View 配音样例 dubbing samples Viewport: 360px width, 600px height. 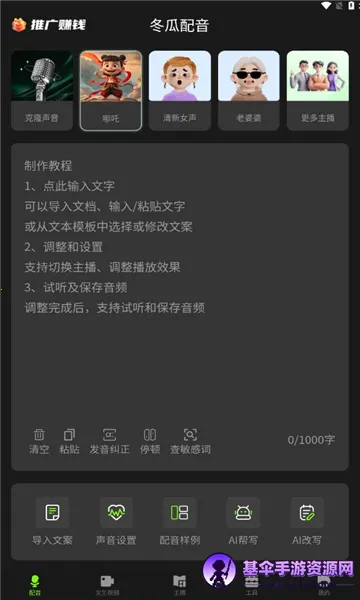coord(179,522)
